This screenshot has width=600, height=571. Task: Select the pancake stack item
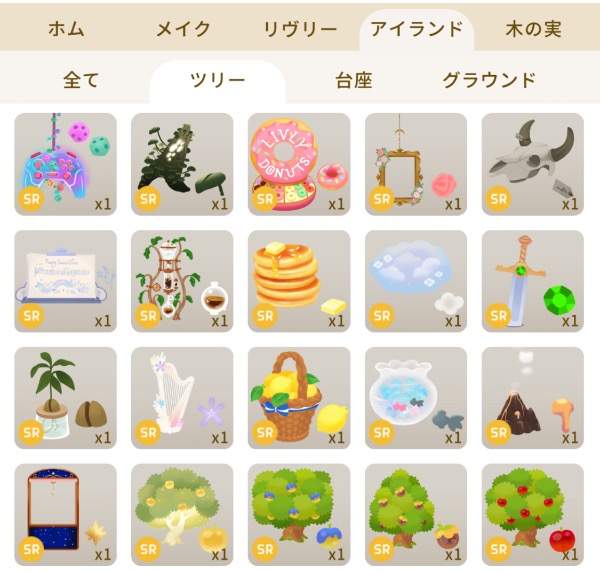[299, 281]
